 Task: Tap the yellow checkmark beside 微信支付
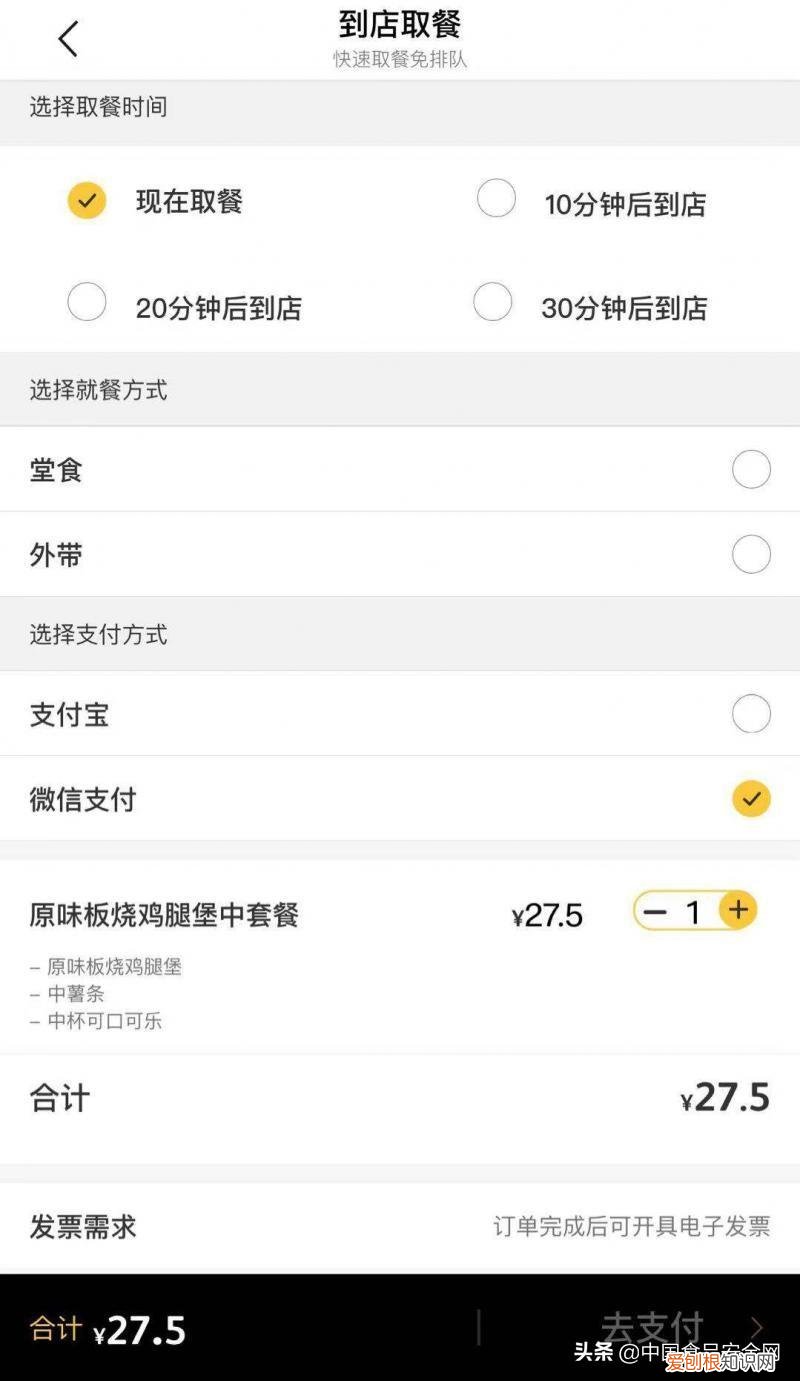(x=750, y=799)
